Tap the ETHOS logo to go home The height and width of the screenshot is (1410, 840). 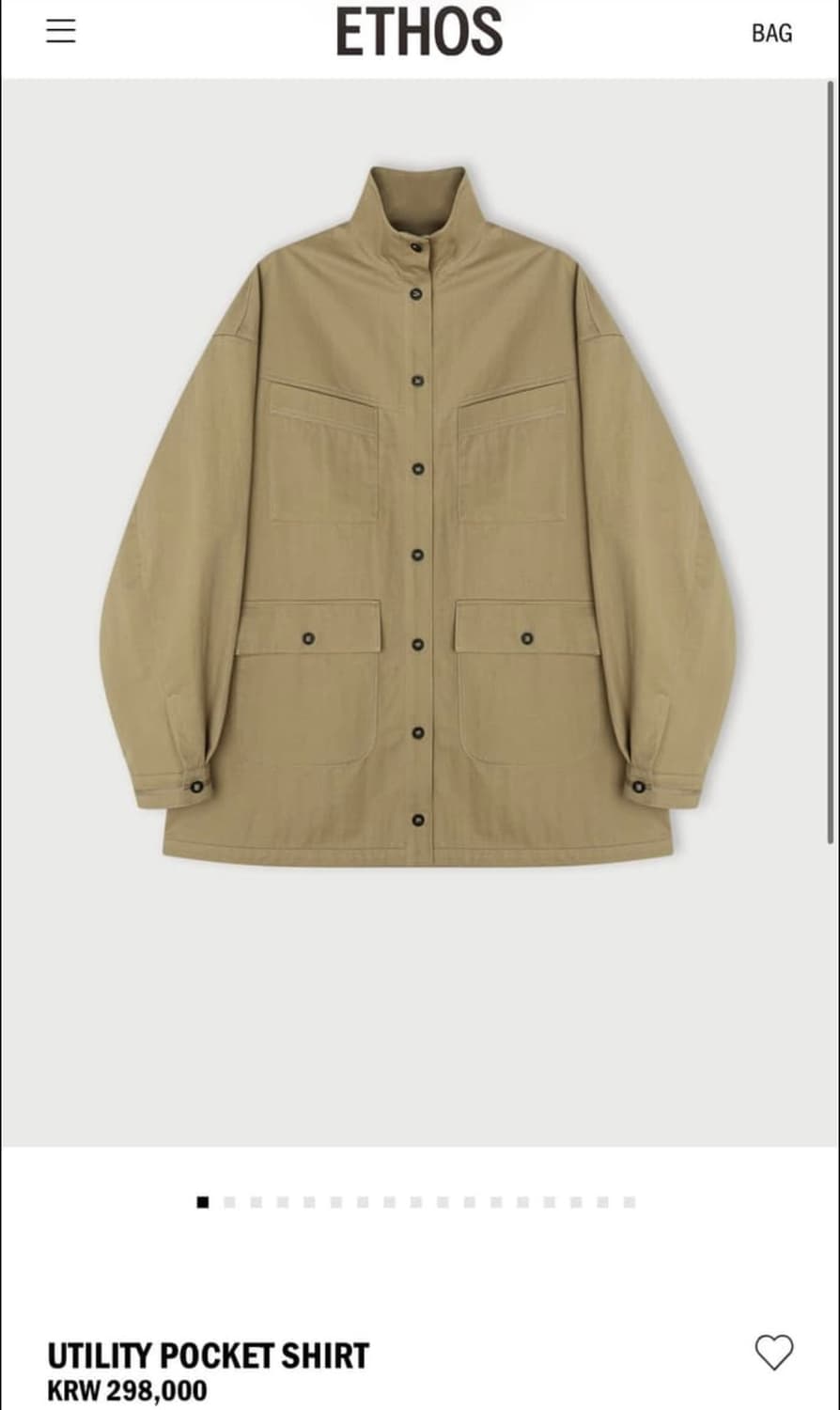(419, 32)
